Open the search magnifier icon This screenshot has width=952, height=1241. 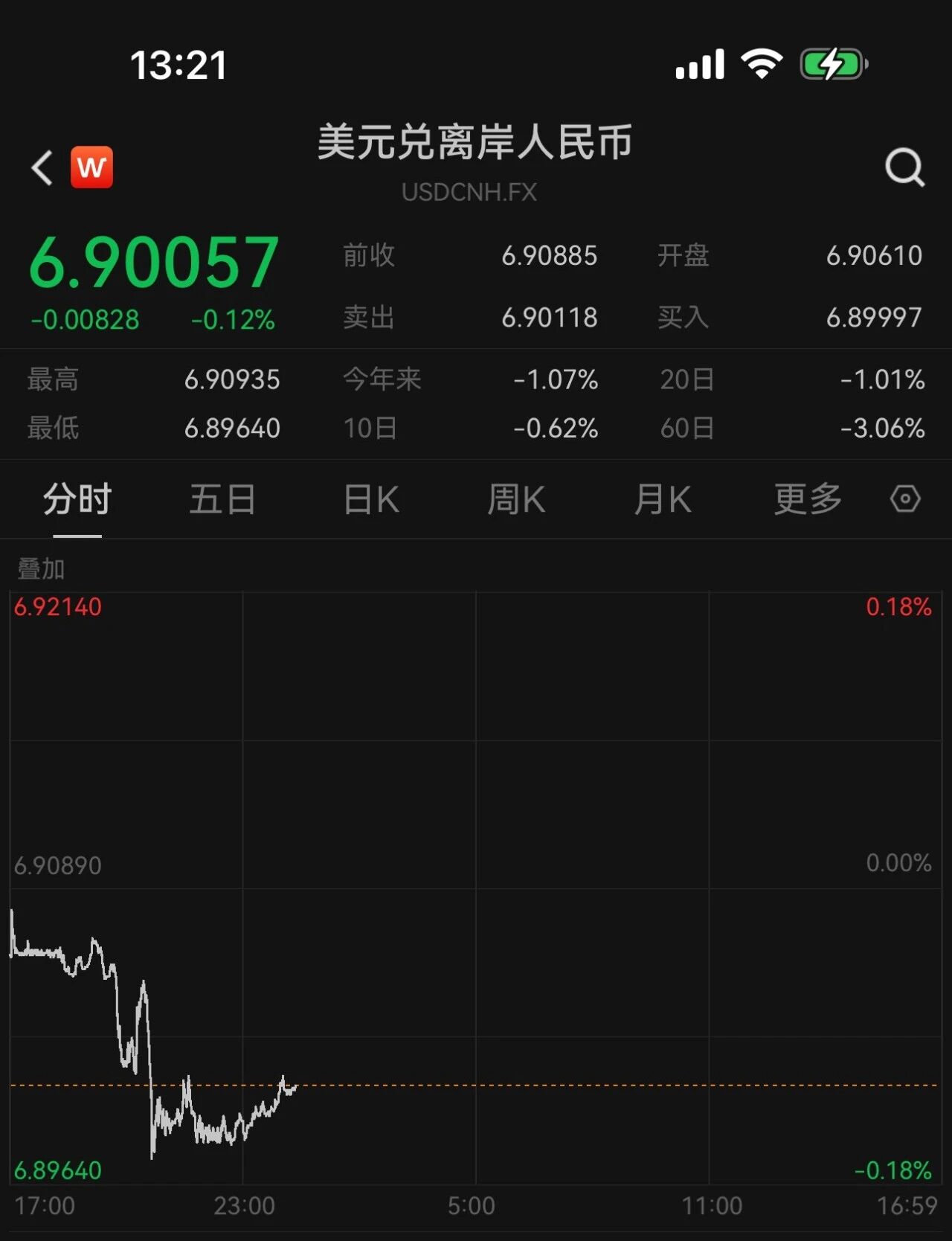coord(904,167)
